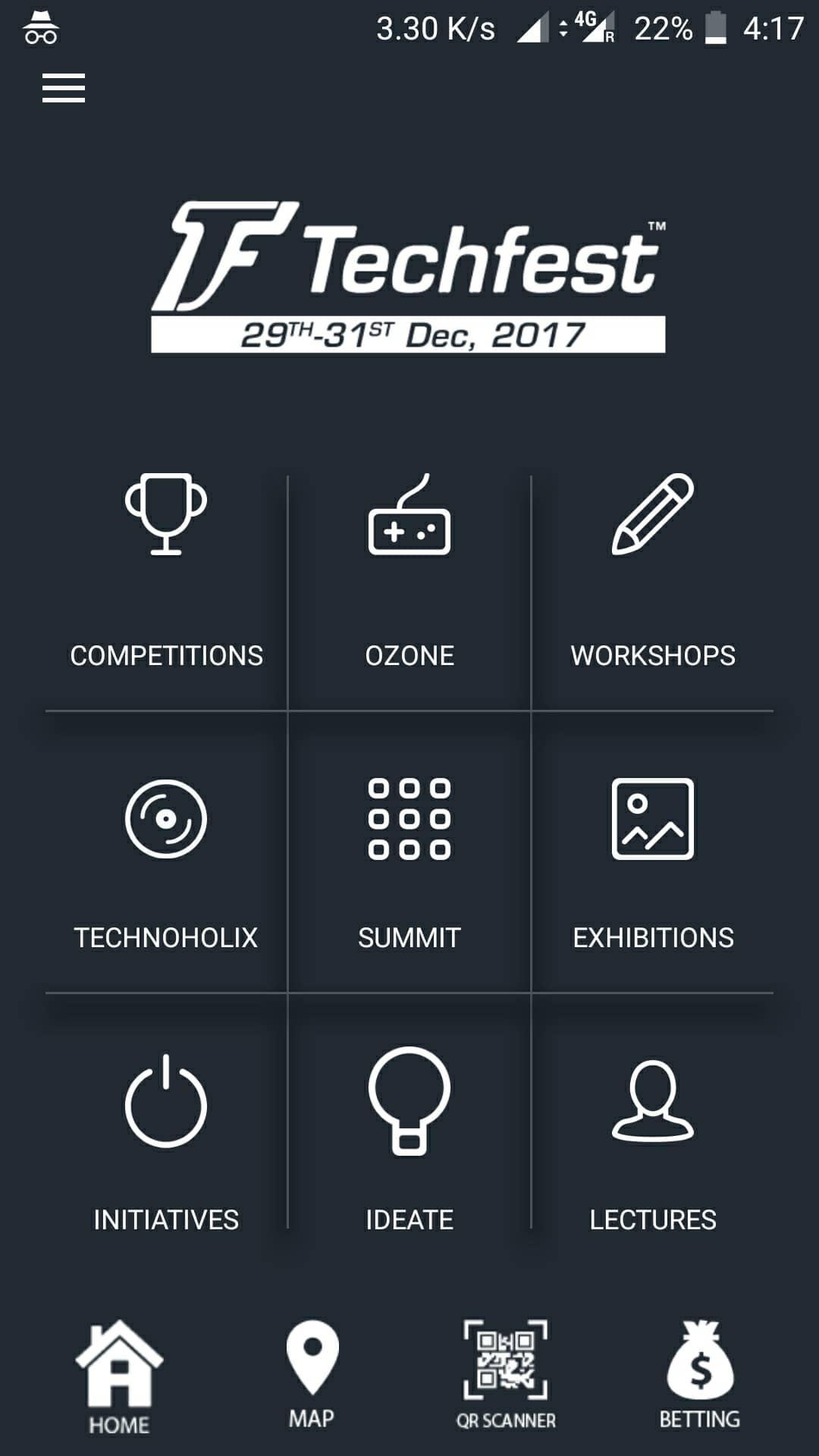The width and height of the screenshot is (819, 1456).
Task: Tap the battery indicator in the status bar
Action: pos(715,27)
